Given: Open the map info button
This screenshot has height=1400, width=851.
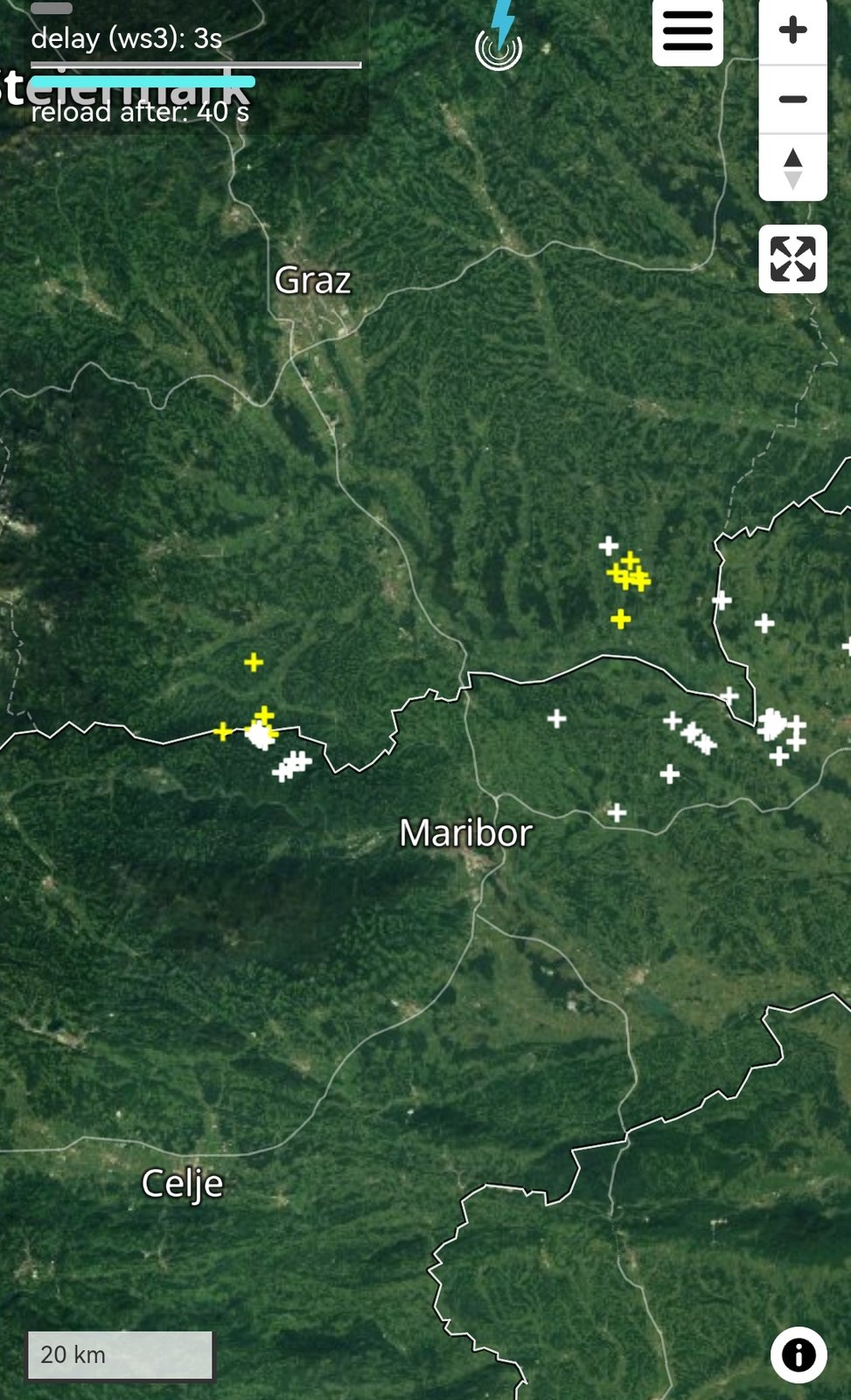Looking at the screenshot, I should (x=799, y=1355).
